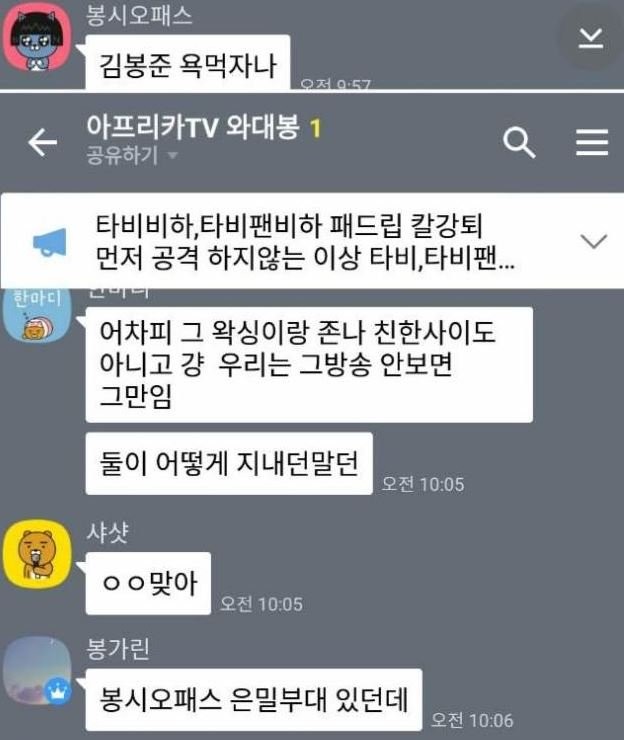Go back from the 아프리카TV 와대봉 chat
This screenshot has width=624, height=740.
pyautogui.click(x=42, y=143)
